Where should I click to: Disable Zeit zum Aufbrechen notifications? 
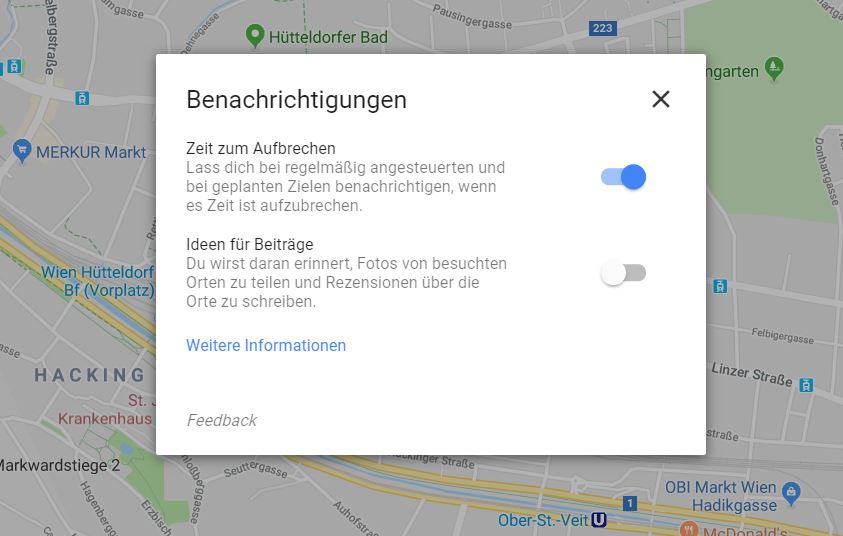tap(624, 177)
